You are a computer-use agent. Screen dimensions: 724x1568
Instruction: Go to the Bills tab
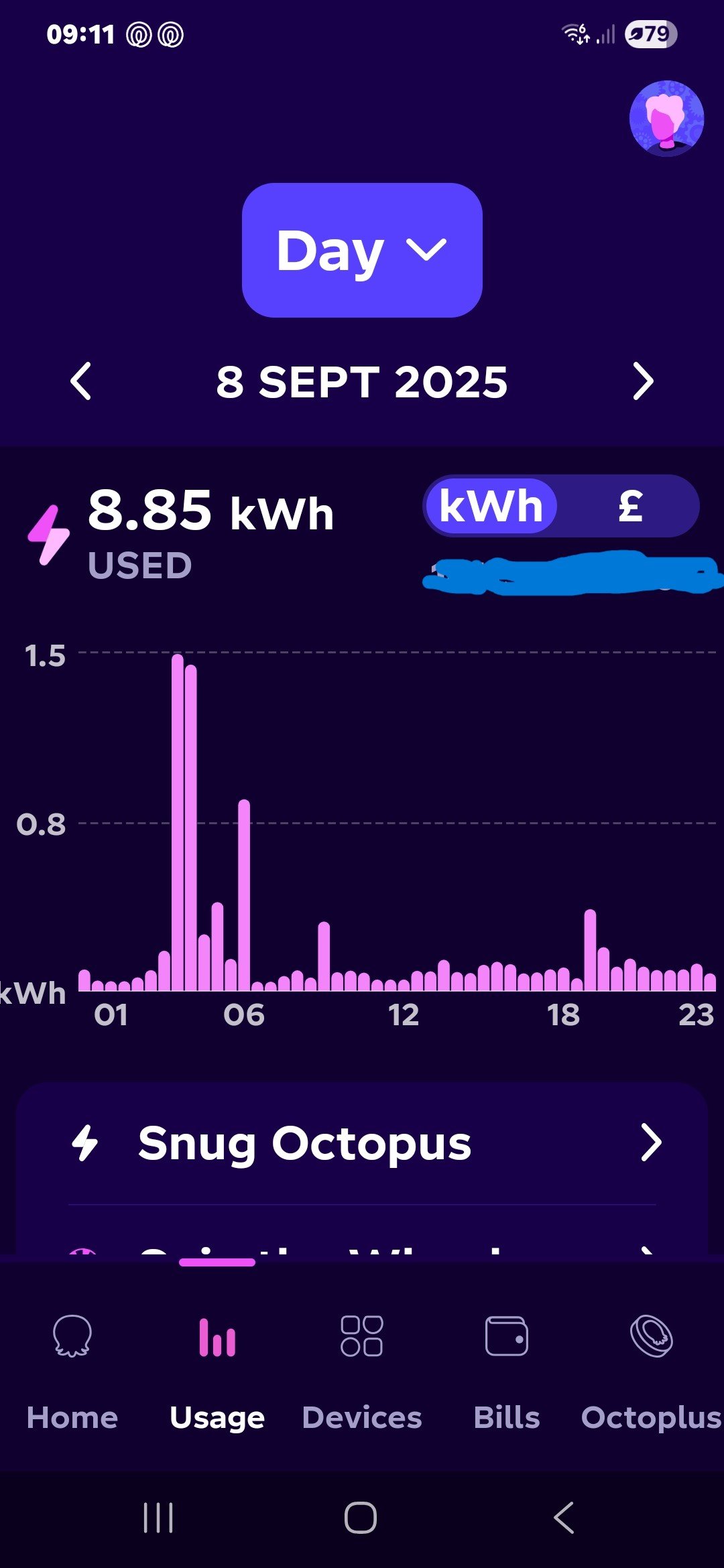tap(507, 1370)
